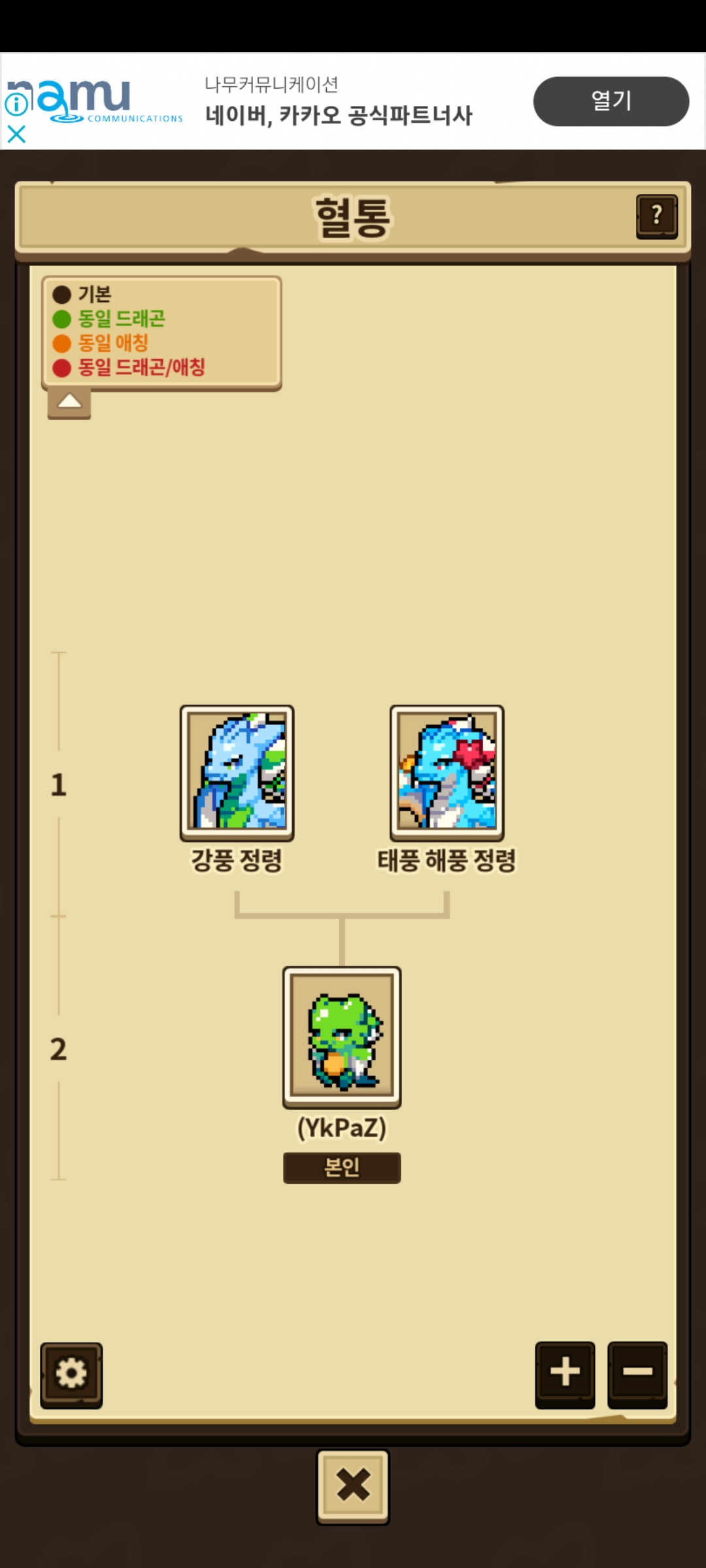Zoom out with the minus button
Image resolution: width=706 pixels, height=1568 pixels.
click(x=637, y=1372)
